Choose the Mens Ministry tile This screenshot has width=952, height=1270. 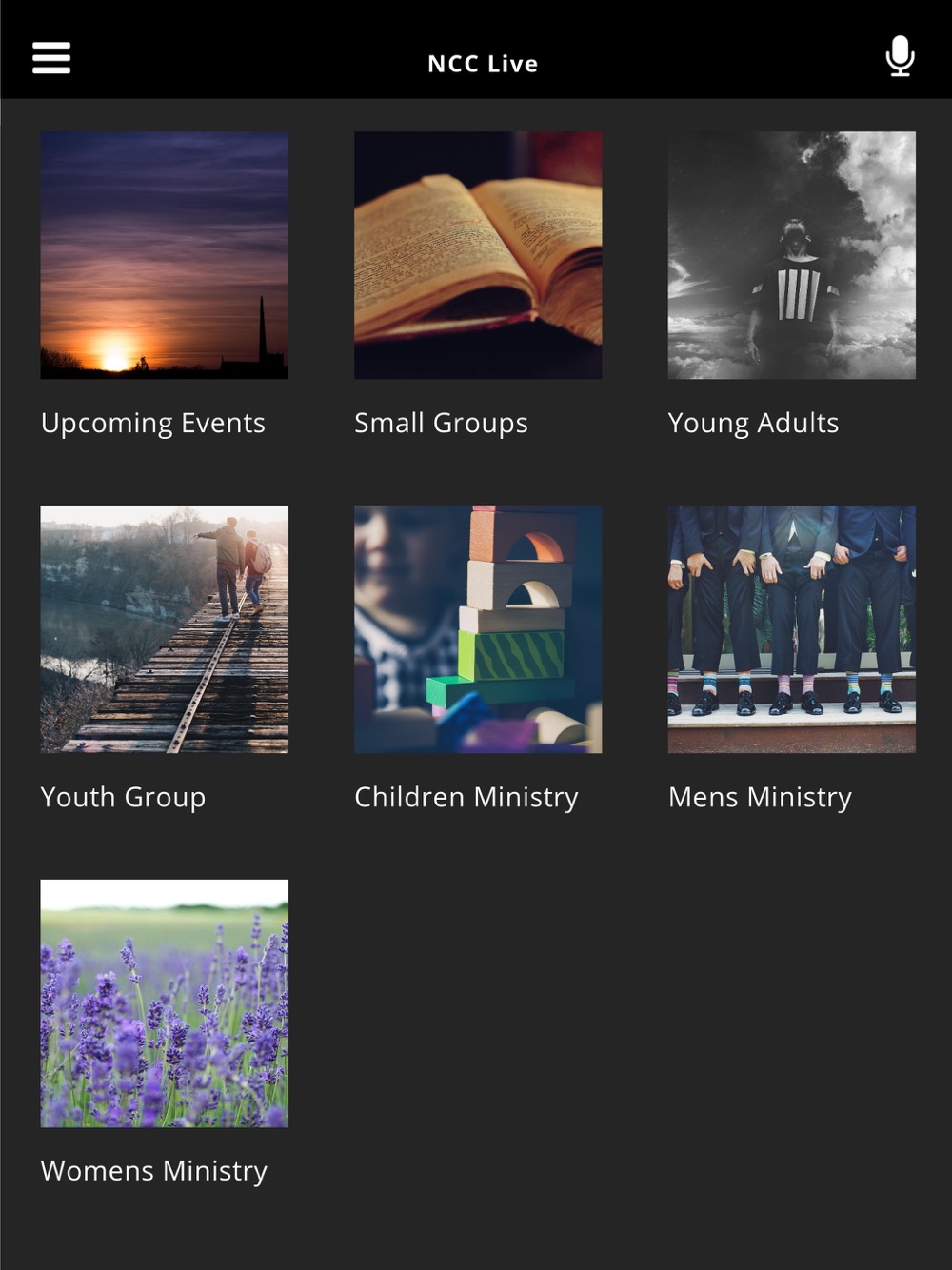791,629
